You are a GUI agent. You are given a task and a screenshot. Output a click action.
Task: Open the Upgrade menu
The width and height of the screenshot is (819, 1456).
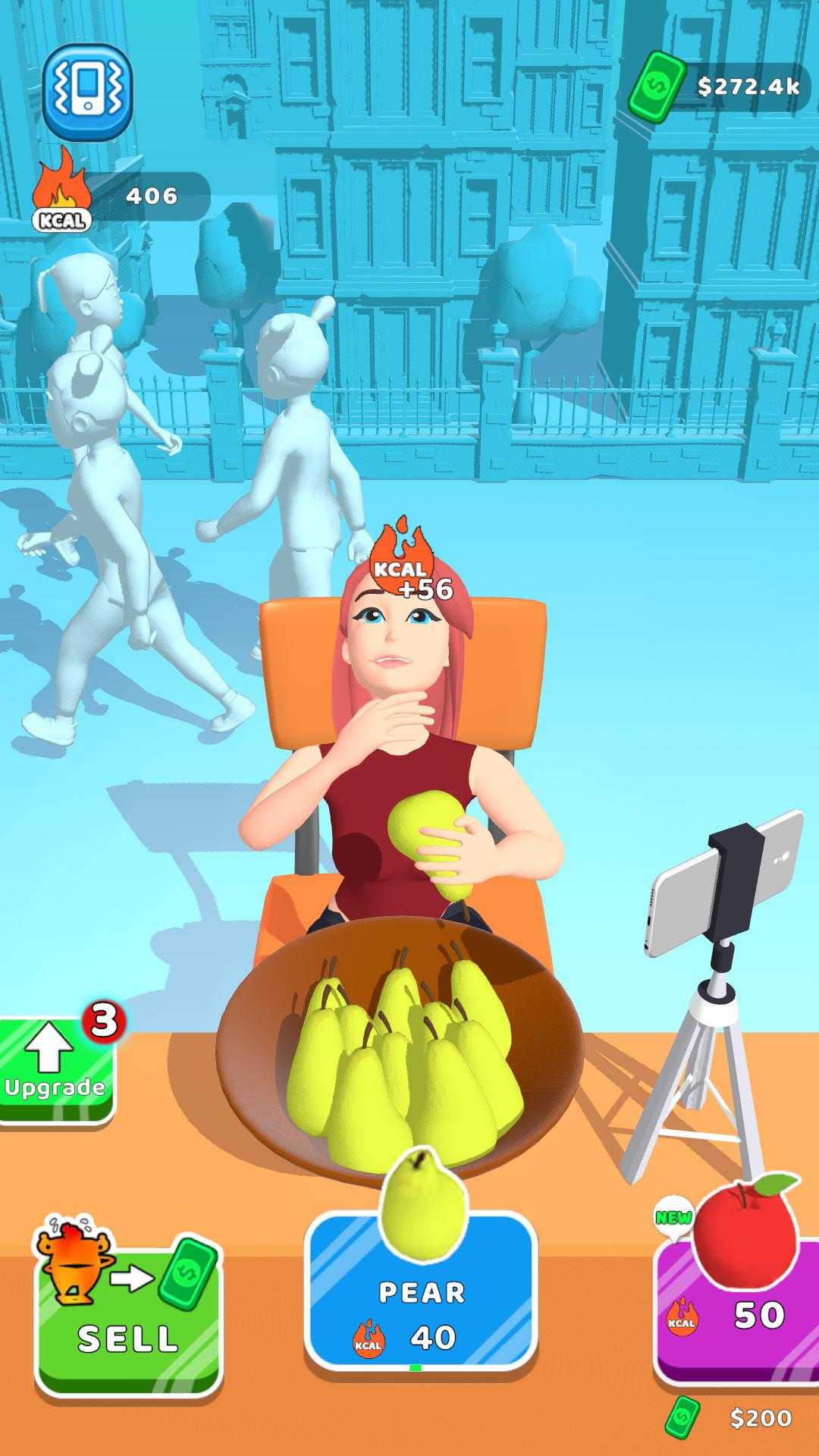click(x=55, y=1071)
